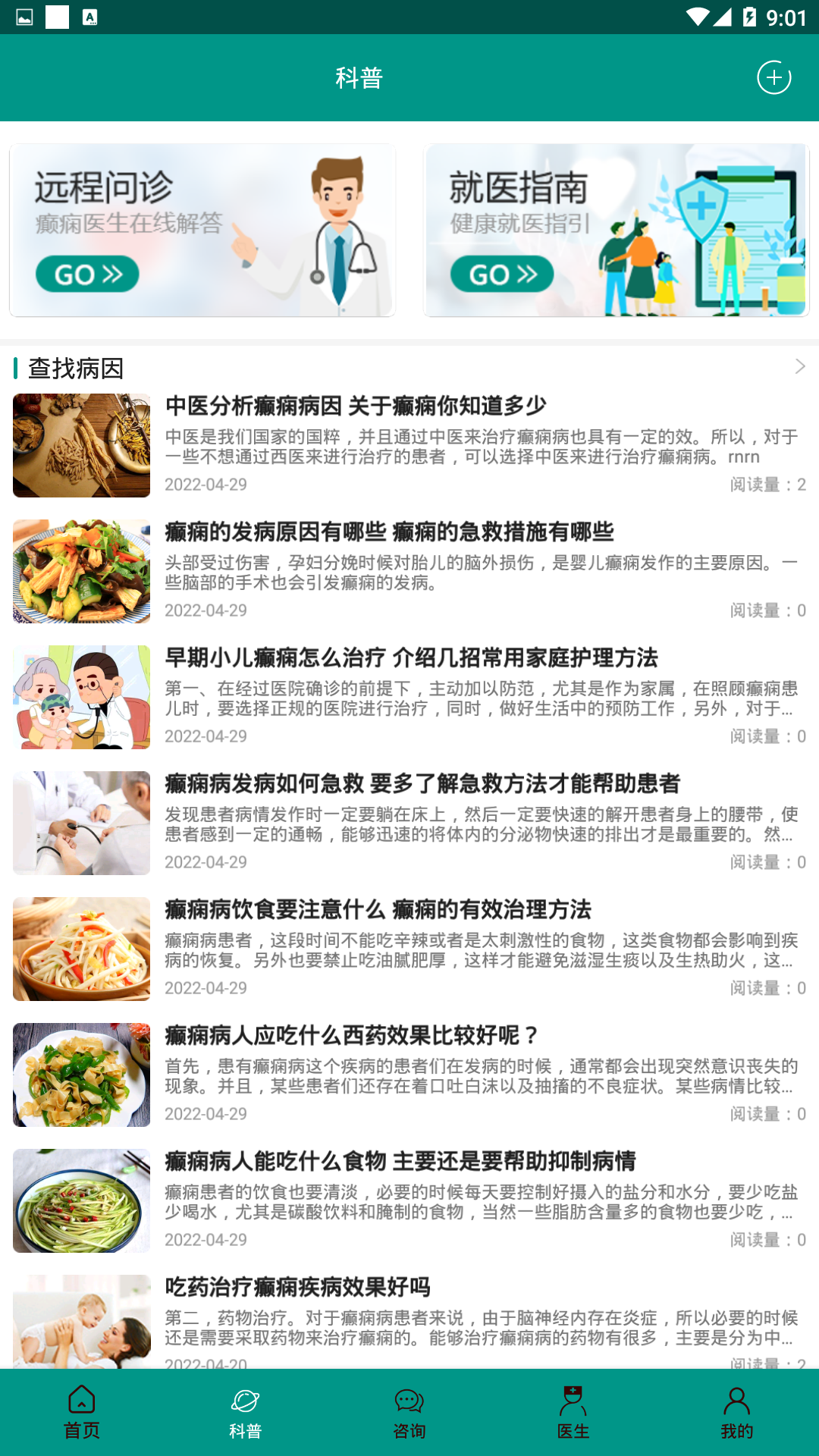The height and width of the screenshot is (1456, 819).
Task: View article 癫痫病饮食要注意什么
Action: pyautogui.click(x=409, y=949)
